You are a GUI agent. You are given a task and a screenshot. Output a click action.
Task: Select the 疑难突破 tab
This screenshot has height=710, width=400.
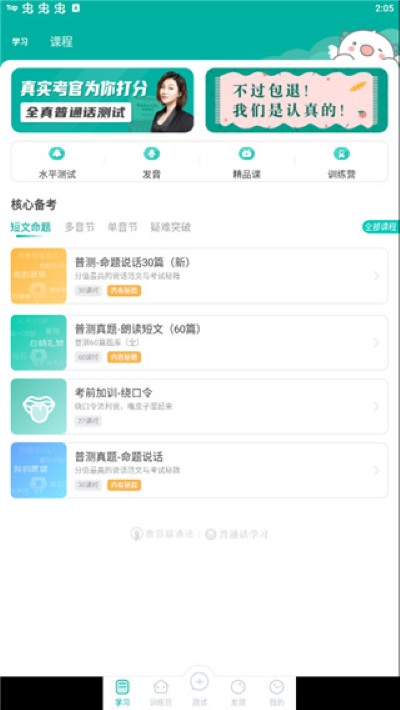click(x=171, y=227)
